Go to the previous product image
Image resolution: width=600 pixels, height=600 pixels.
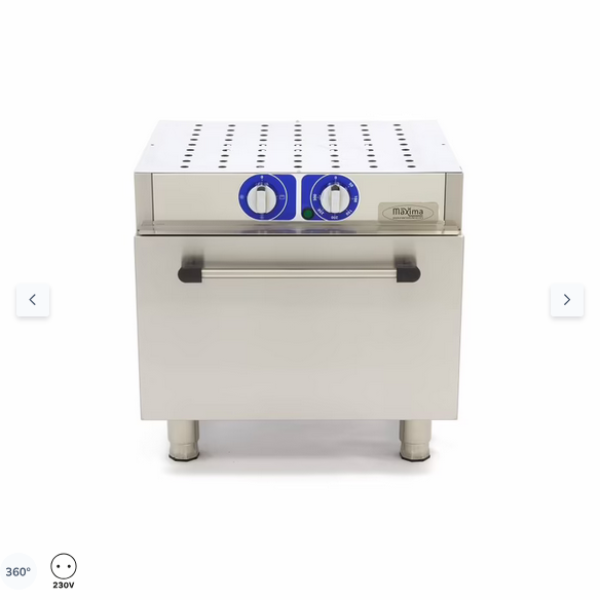pyautogui.click(x=32, y=300)
